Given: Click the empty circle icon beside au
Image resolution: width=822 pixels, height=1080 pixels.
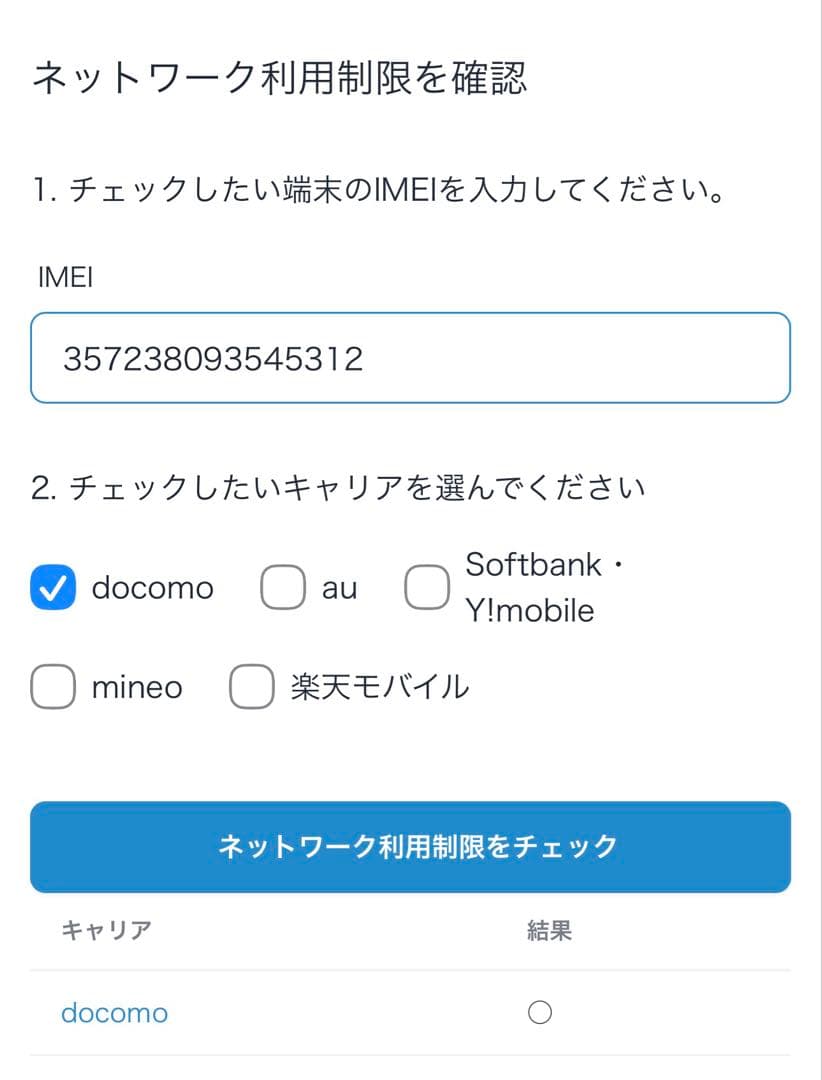Looking at the screenshot, I should pyautogui.click(x=282, y=587).
